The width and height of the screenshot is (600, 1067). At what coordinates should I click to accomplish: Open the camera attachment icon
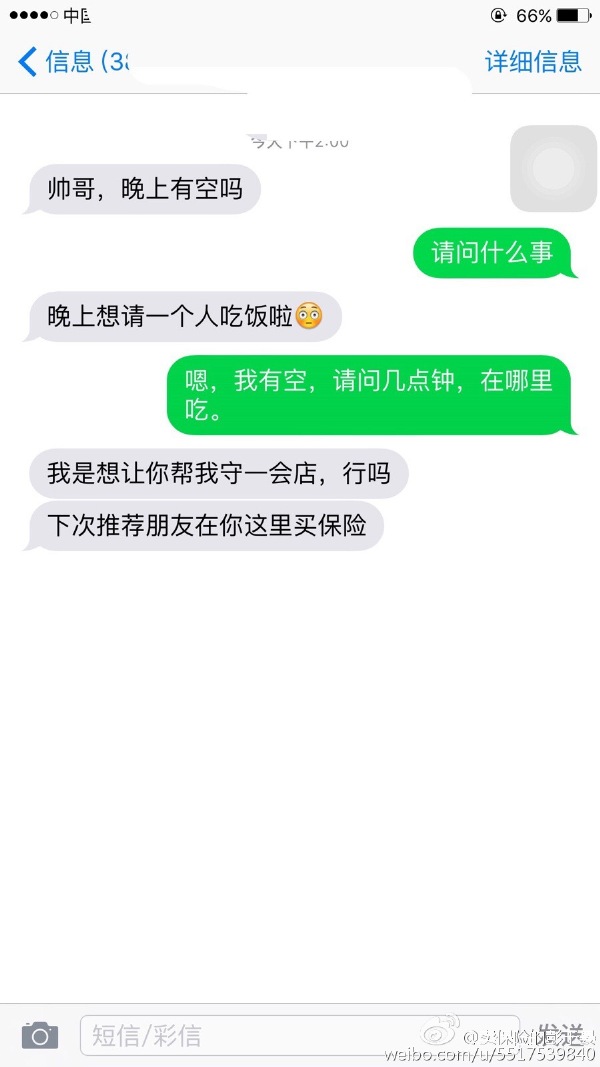[x=40, y=1035]
